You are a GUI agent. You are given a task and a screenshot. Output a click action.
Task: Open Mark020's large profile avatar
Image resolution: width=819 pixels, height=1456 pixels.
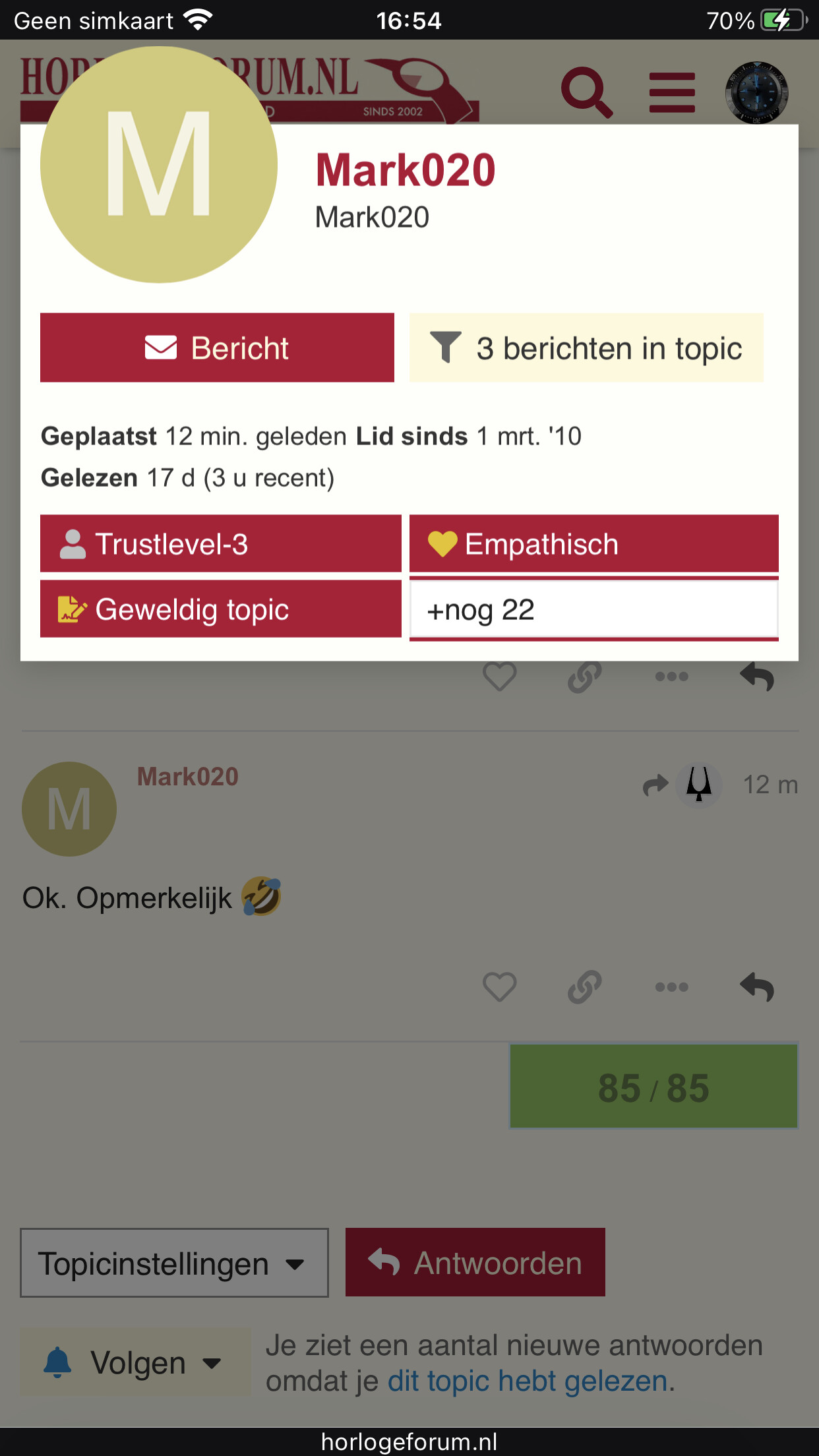point(159,165)
